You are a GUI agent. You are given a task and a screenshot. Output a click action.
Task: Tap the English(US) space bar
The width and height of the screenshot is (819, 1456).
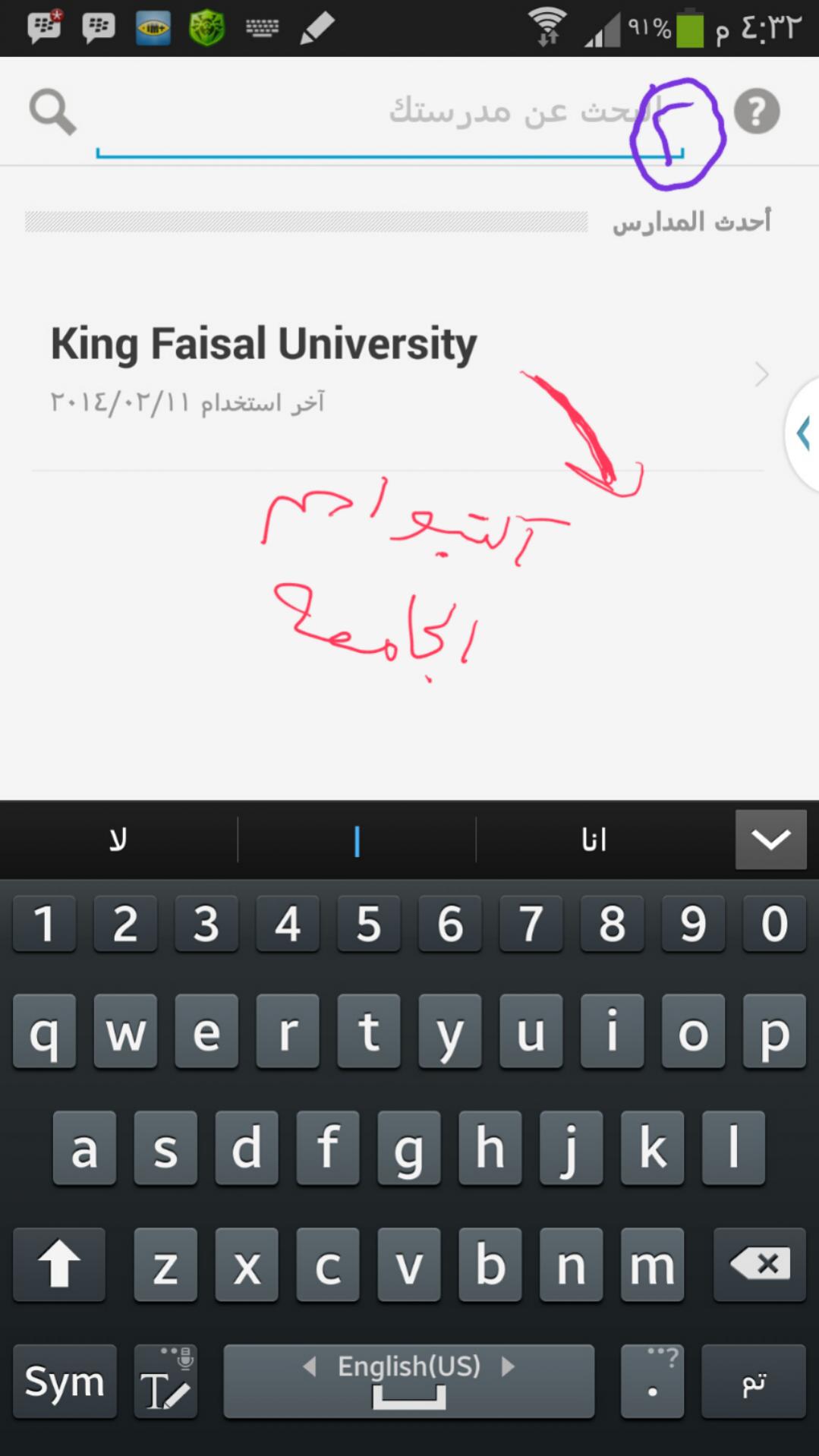tap(408, 1382)
